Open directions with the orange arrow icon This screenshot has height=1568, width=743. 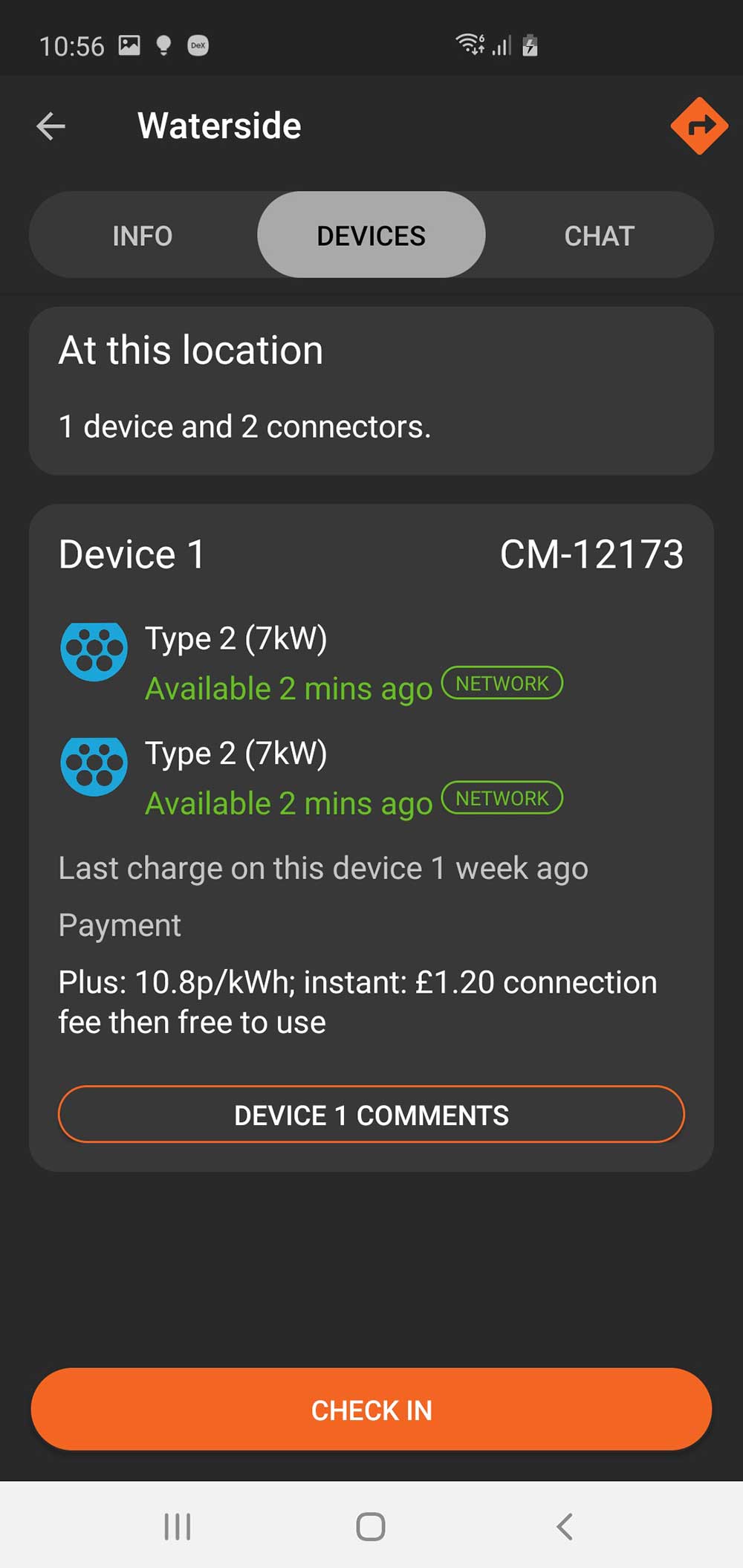698,126
